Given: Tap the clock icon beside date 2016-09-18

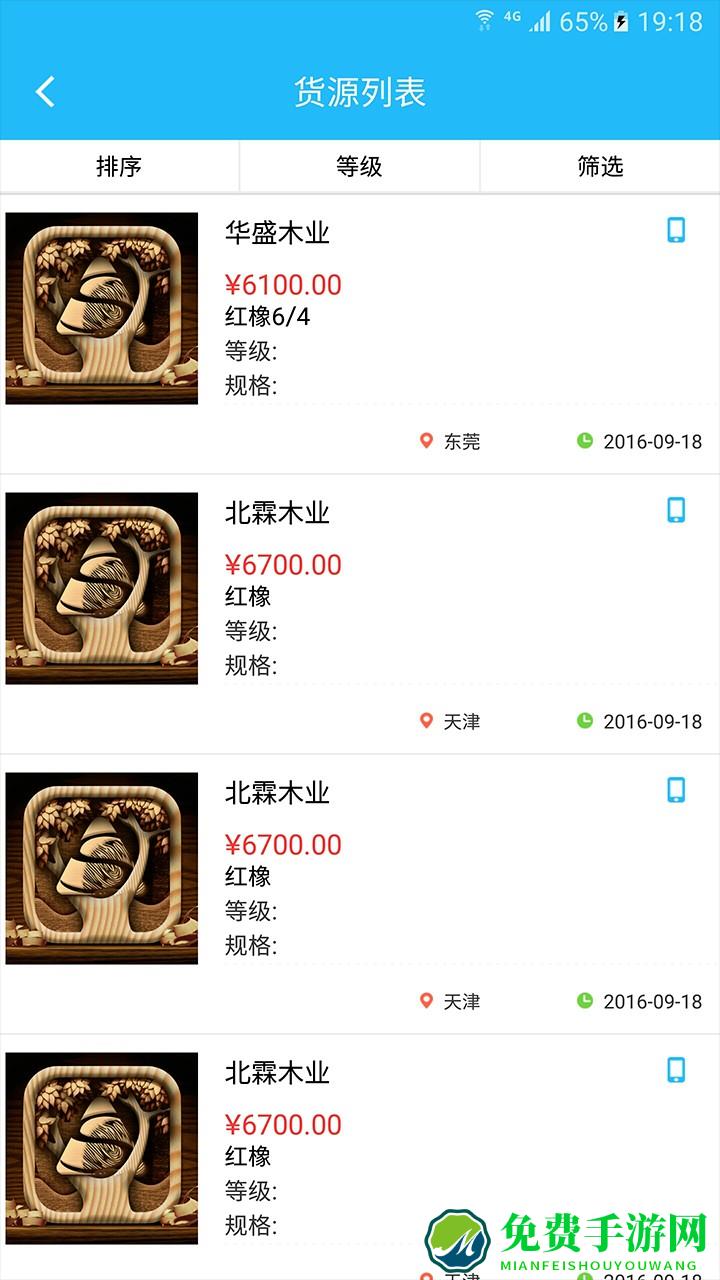Looking at the screenshot, I should pos(587,441).
